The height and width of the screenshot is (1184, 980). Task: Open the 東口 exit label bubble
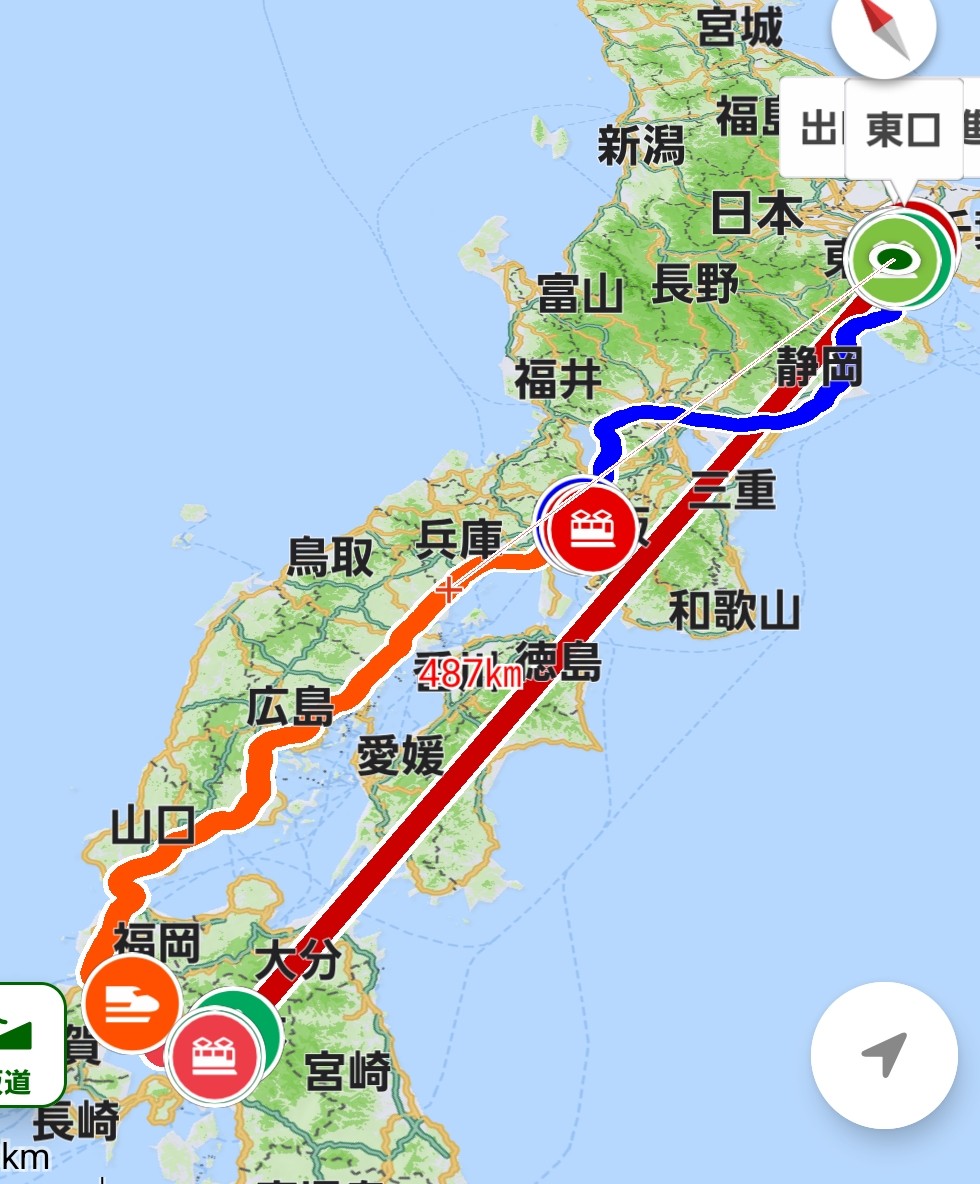pos(904,129)
